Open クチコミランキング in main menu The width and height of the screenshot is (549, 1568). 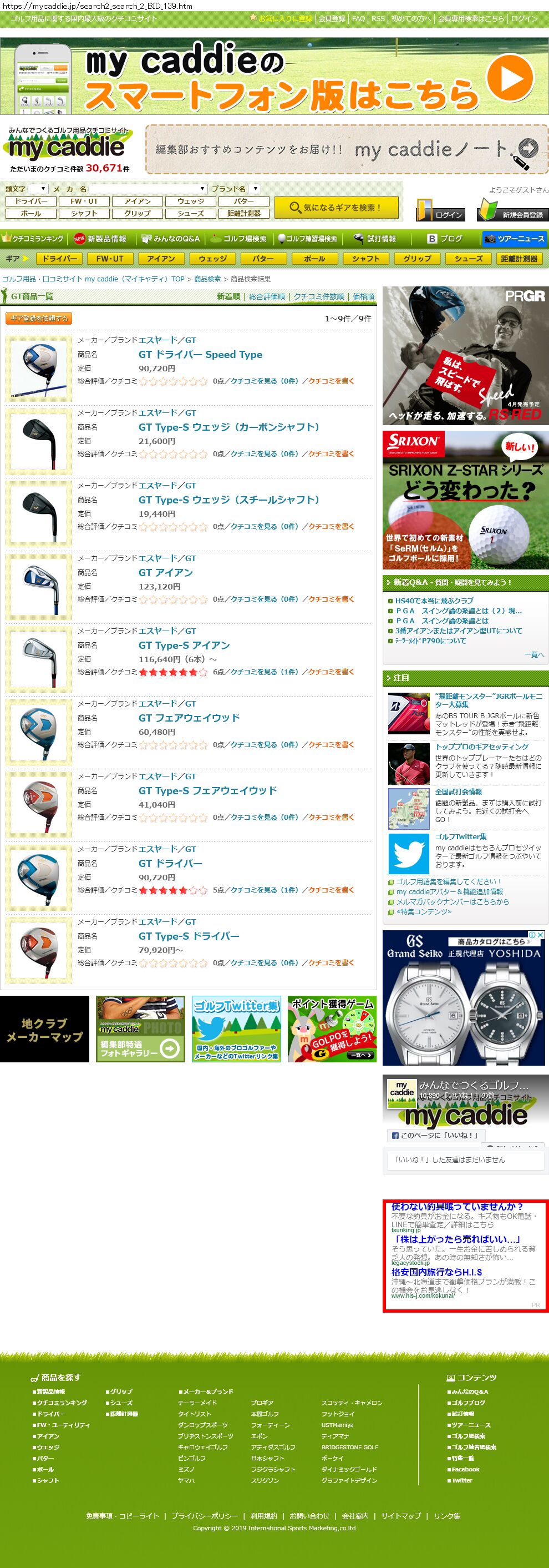coord(33,239)
